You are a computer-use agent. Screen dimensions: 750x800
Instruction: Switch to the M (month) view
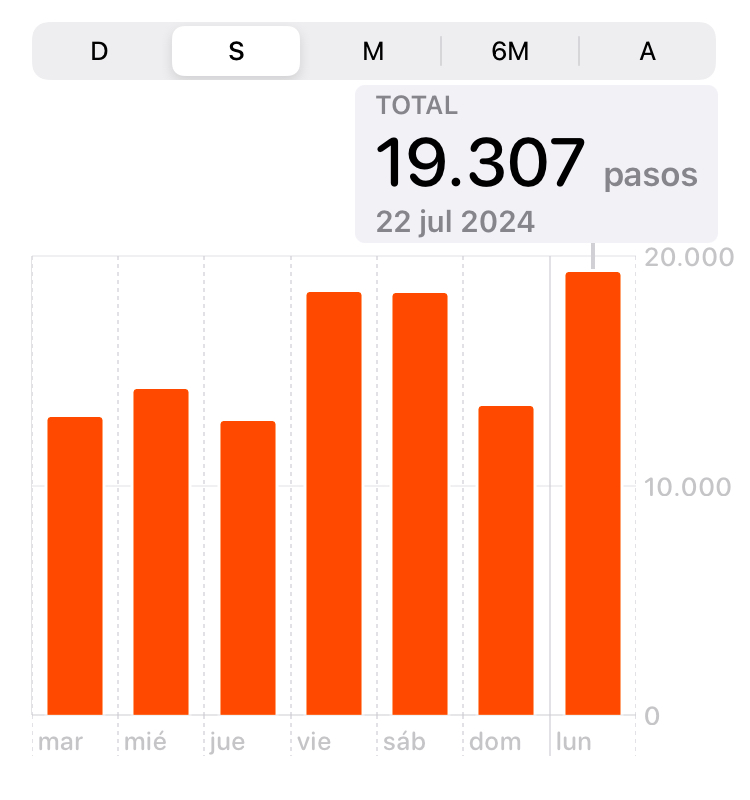point(373,51)
